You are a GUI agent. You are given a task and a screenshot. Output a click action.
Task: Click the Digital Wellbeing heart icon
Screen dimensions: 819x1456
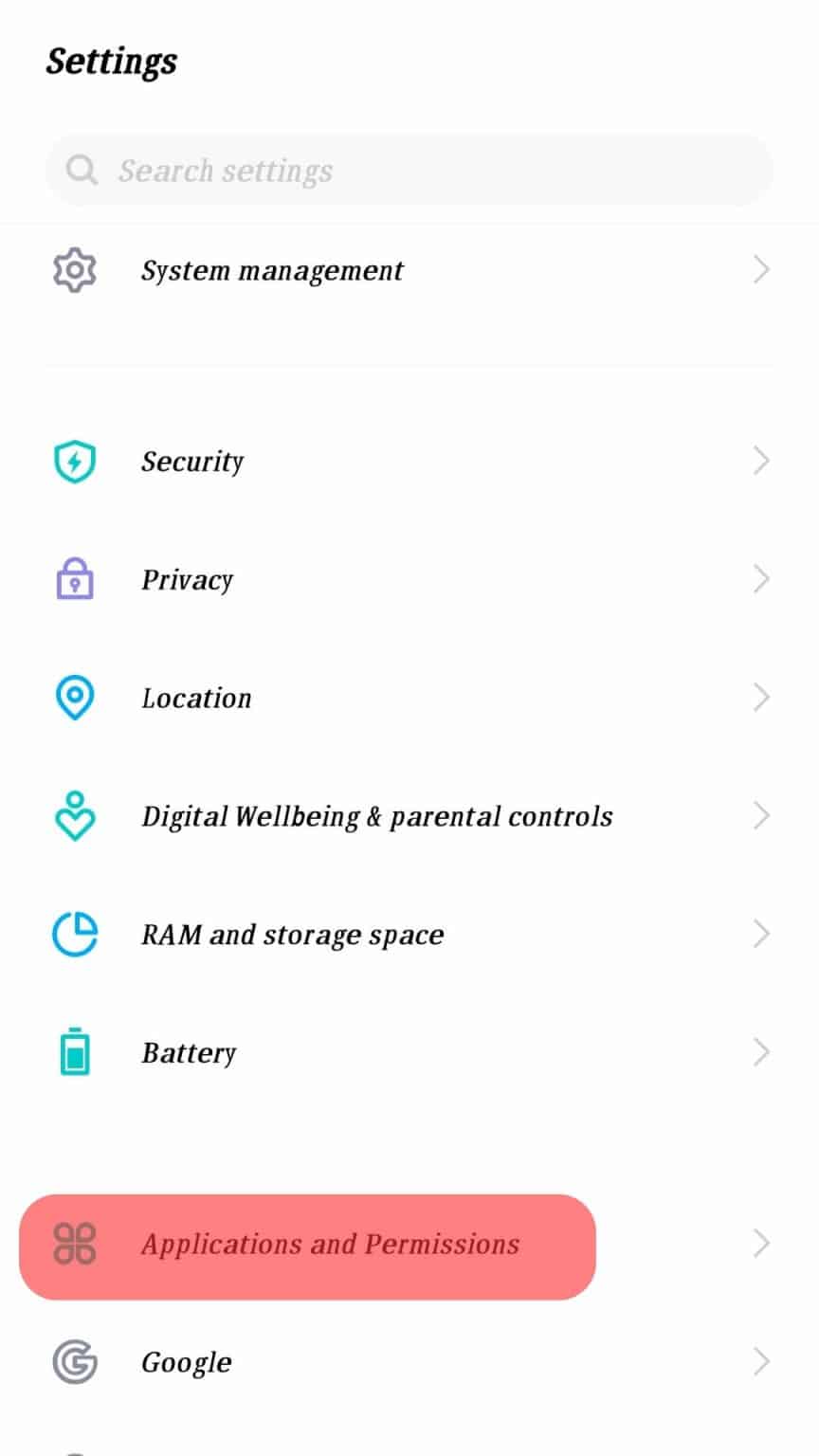(x=75, y=816)
